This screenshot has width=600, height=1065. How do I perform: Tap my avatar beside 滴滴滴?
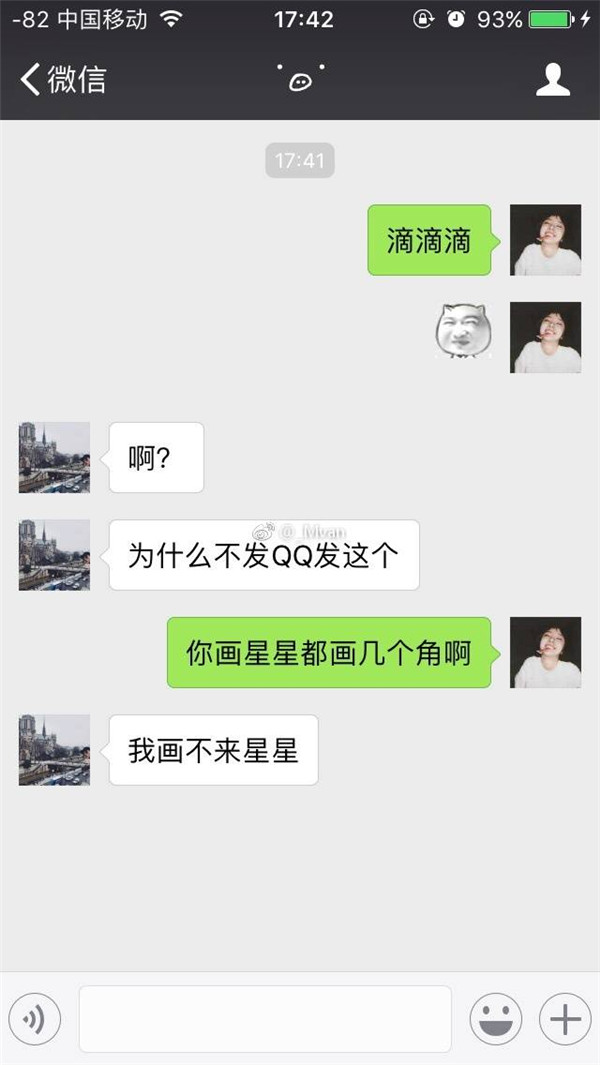click(545, 240)
